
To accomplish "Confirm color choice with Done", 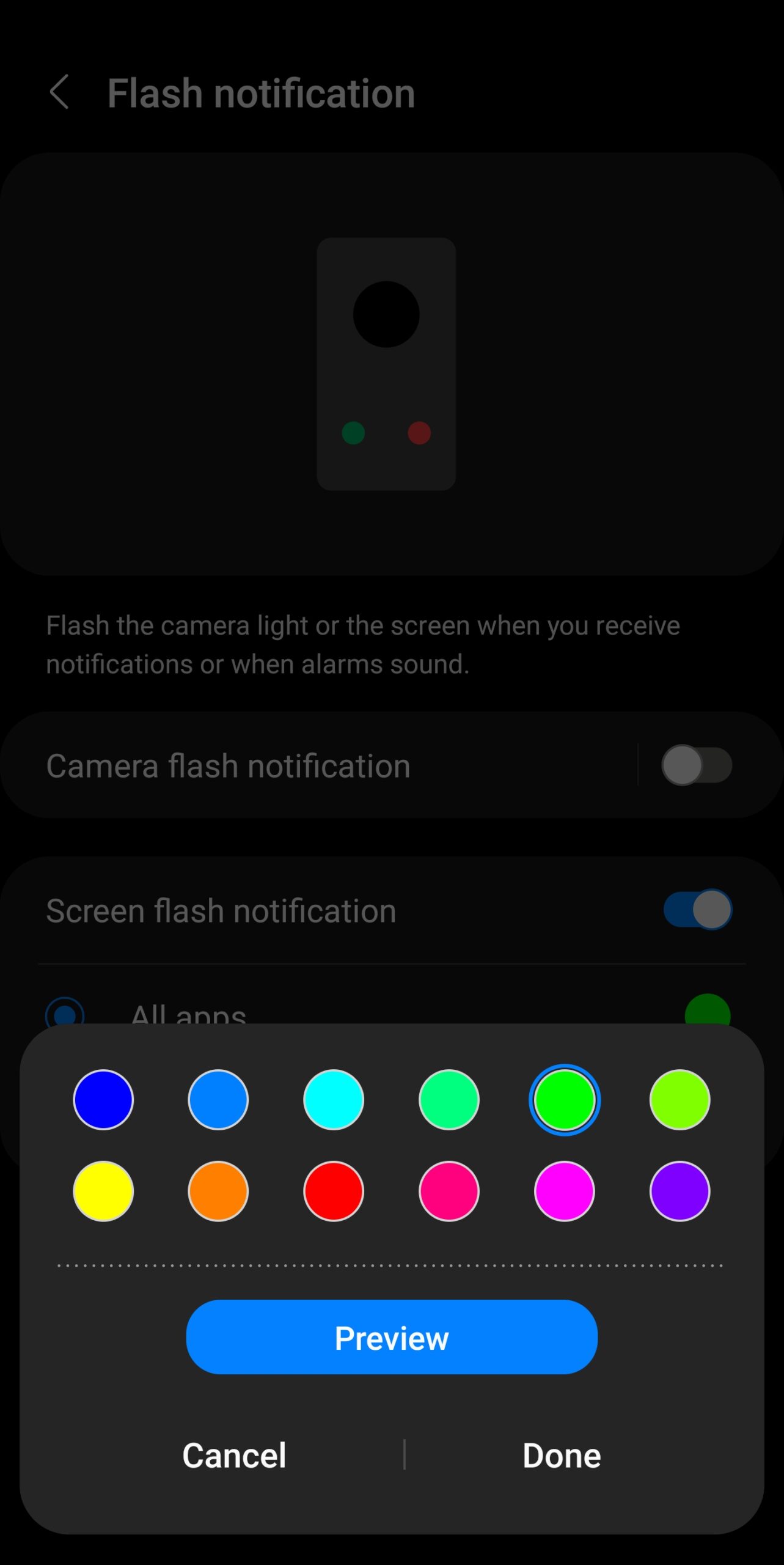I will pos(562,1455).
